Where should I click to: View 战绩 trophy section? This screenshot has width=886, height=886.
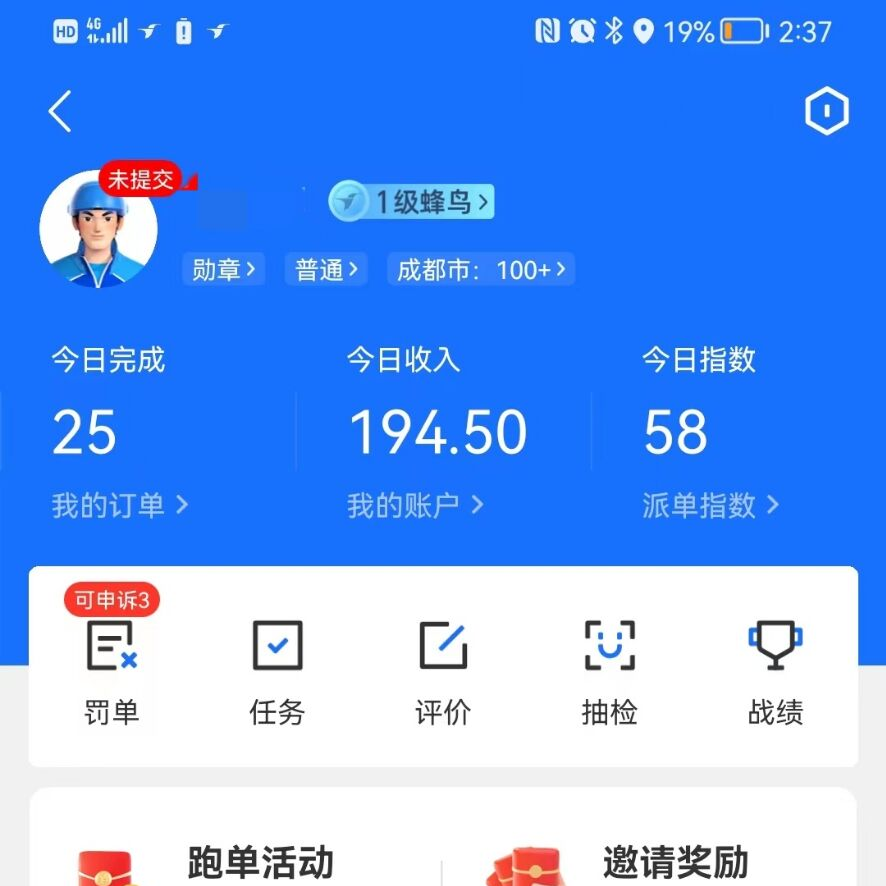[x=775, y=667]
